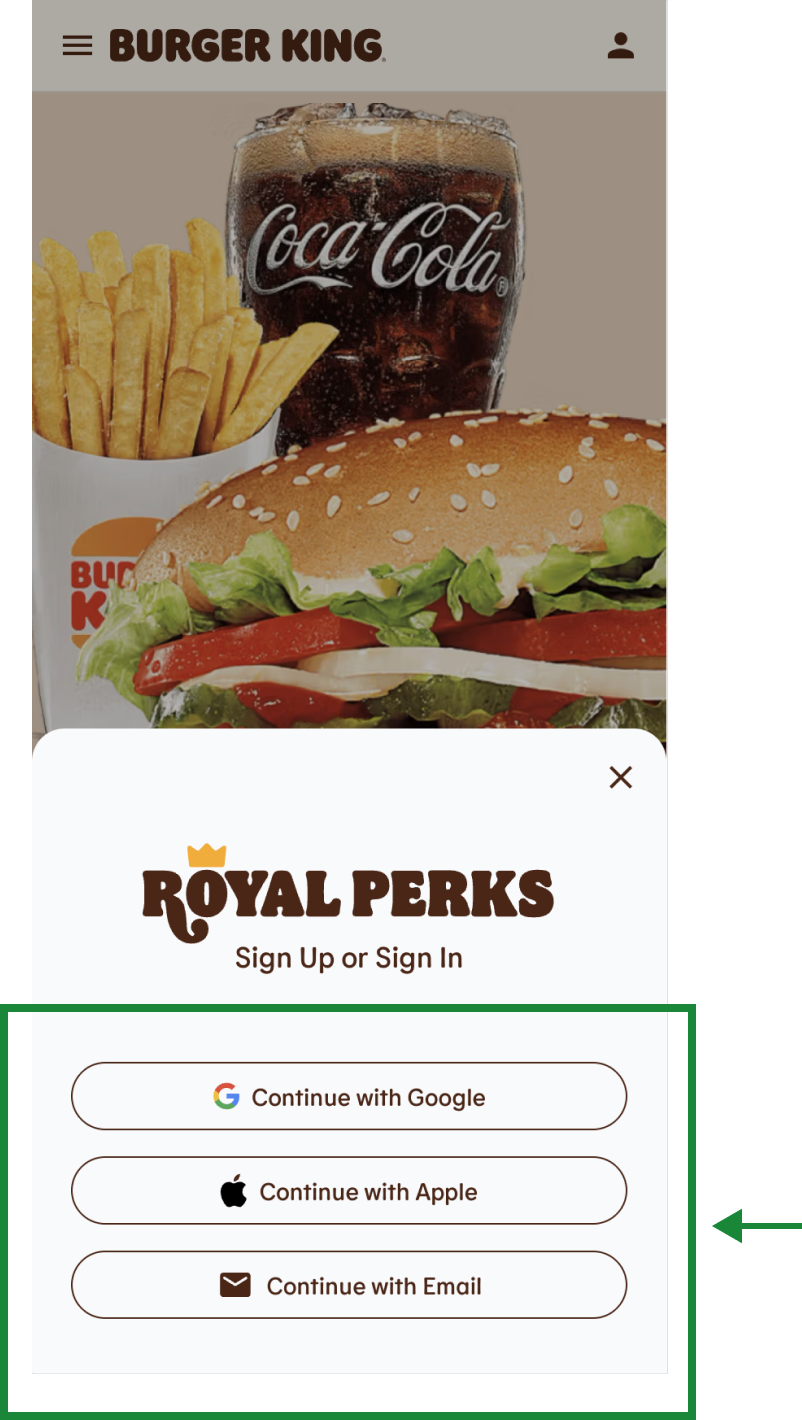Continue with Google
Viewport: 802px width, 1420px height.
(x=349, y=1097)
